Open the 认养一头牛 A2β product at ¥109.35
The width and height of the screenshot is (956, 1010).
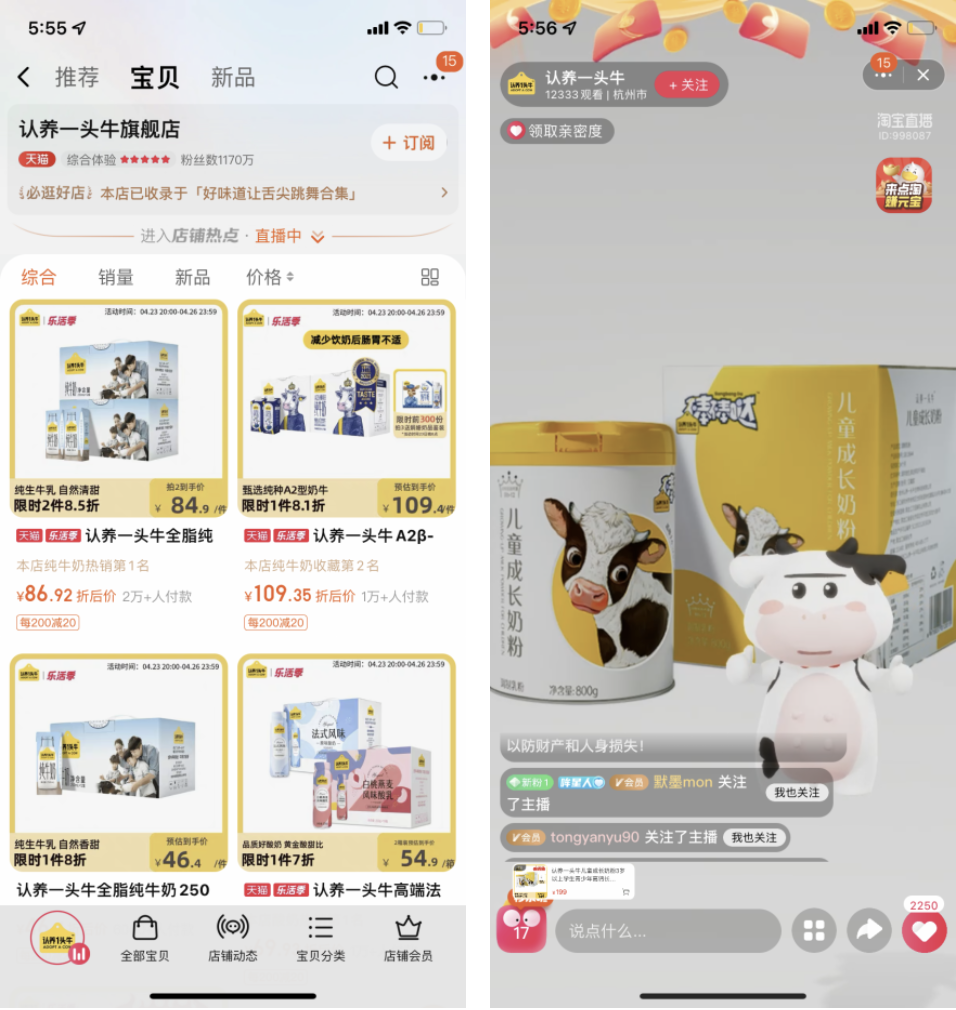click(x=346, y=536)
